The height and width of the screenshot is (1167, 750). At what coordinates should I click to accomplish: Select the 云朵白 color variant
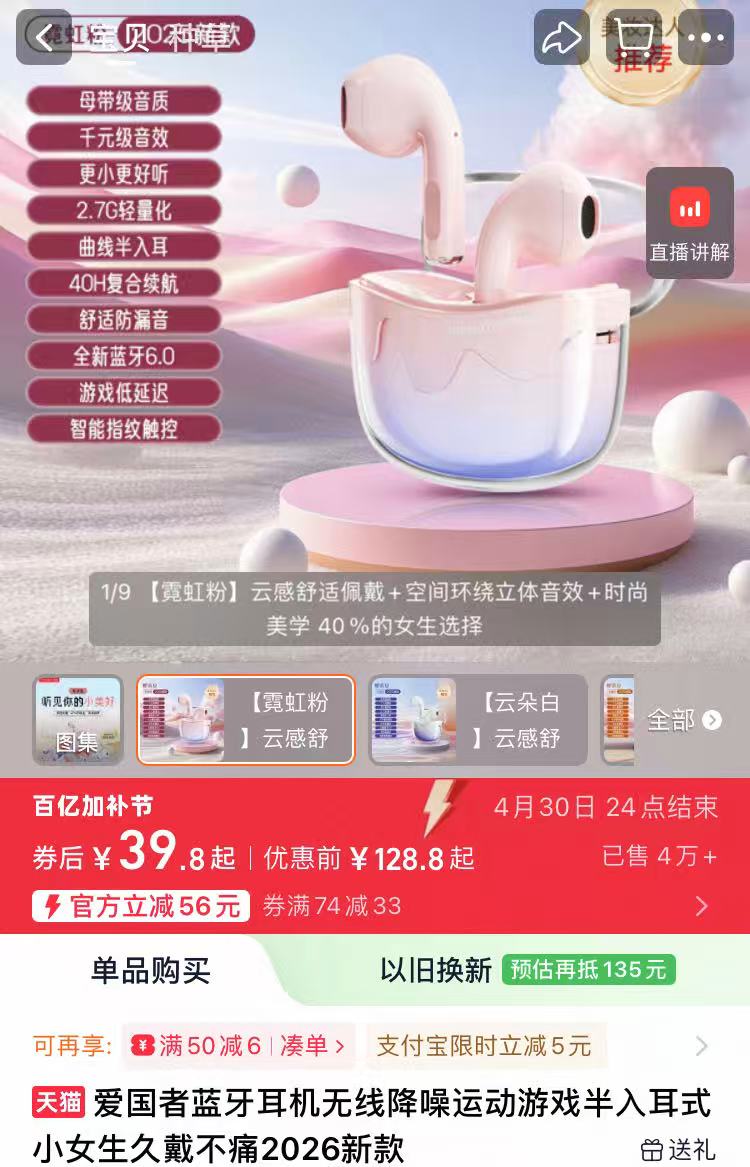click(477, 720)
